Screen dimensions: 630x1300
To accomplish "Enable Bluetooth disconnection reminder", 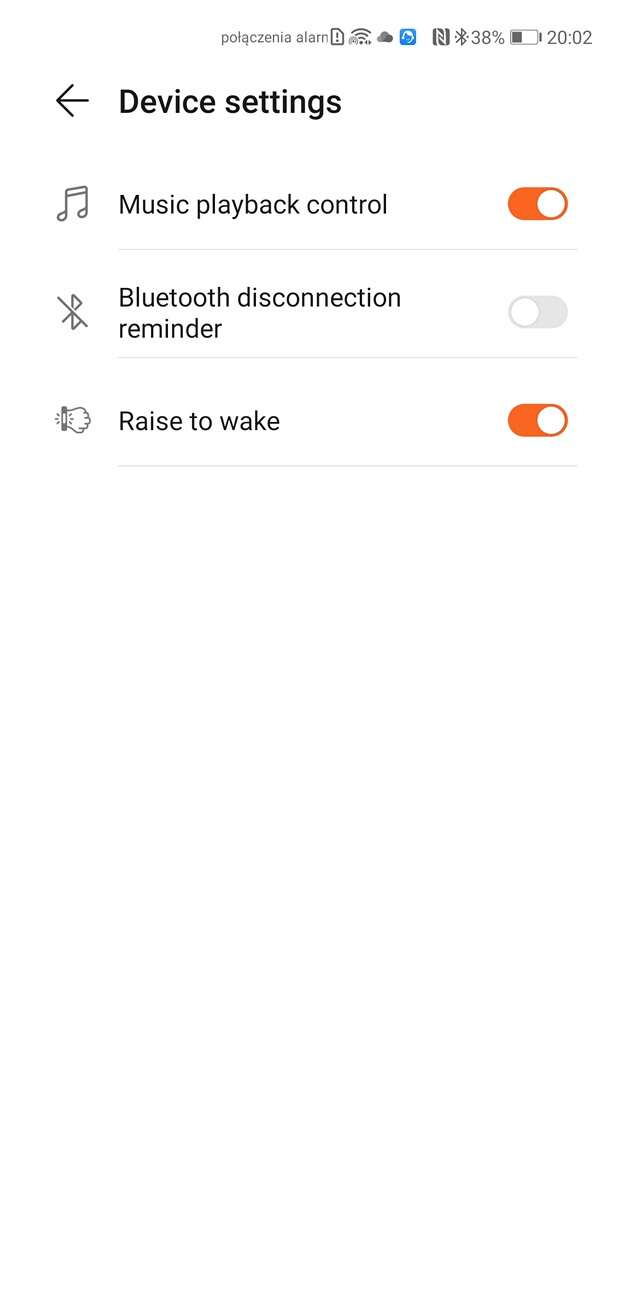I will click(x=537, y=312).
